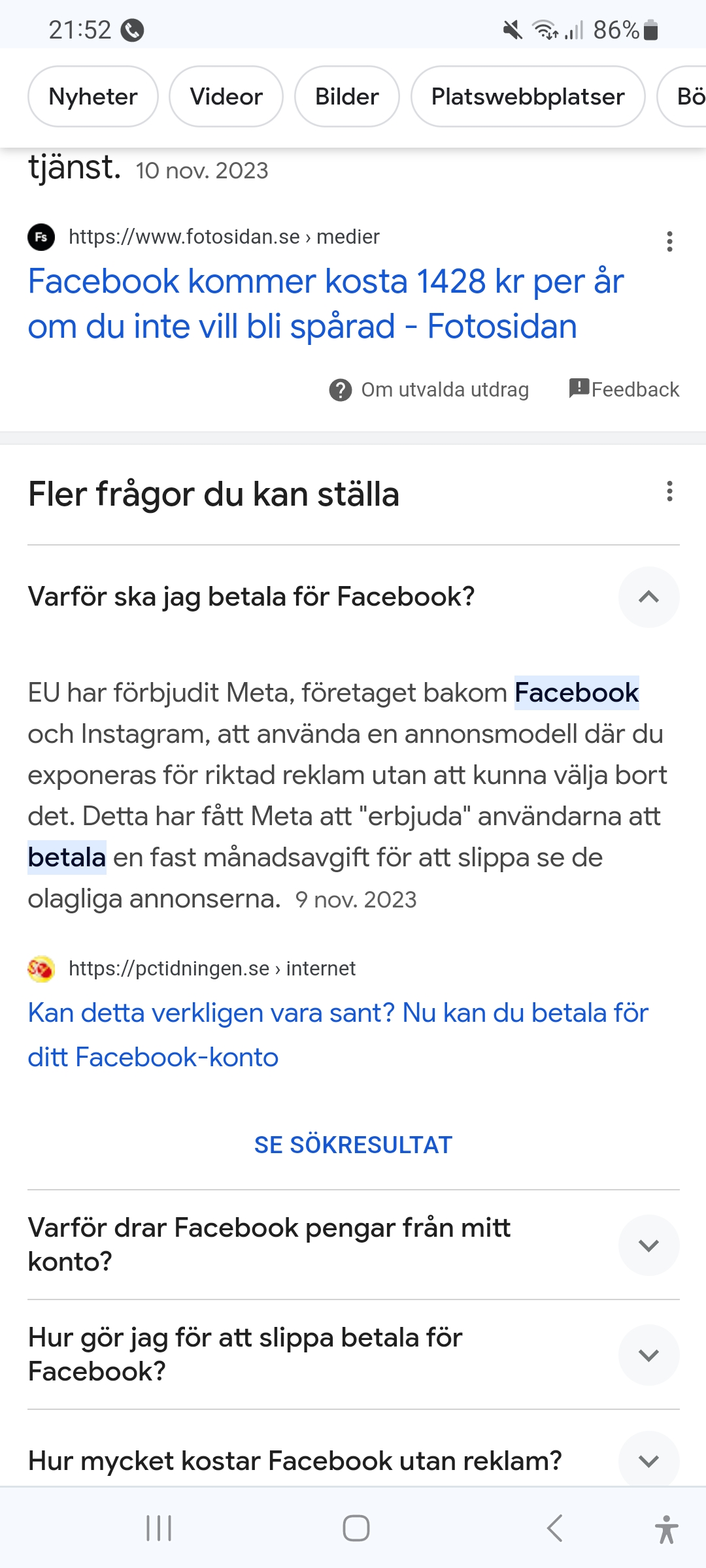The image size is (706, 1568).
Task: Send Feedback on featured snippet
Action: [624, 389]
